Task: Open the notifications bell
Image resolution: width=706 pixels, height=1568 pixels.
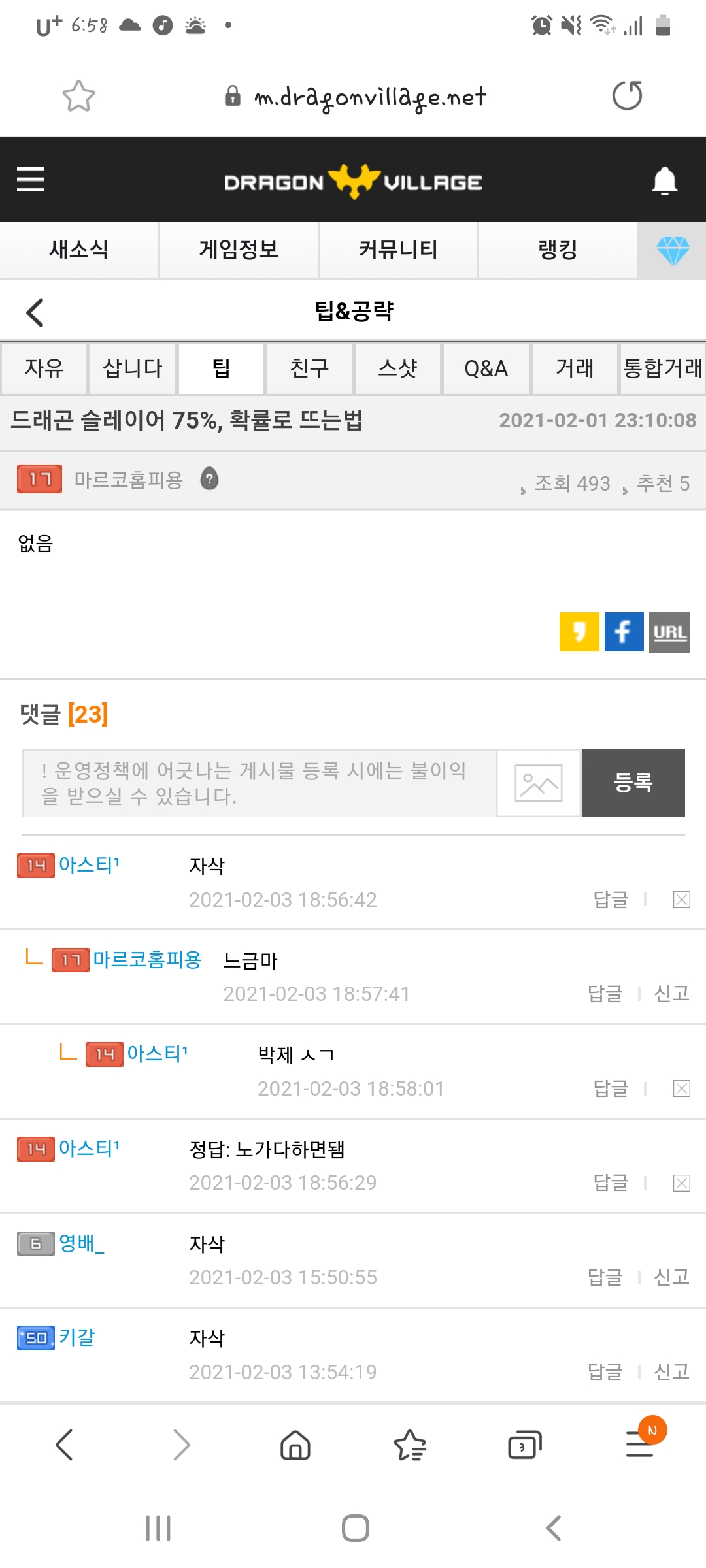Action: [x=664, y=181]
